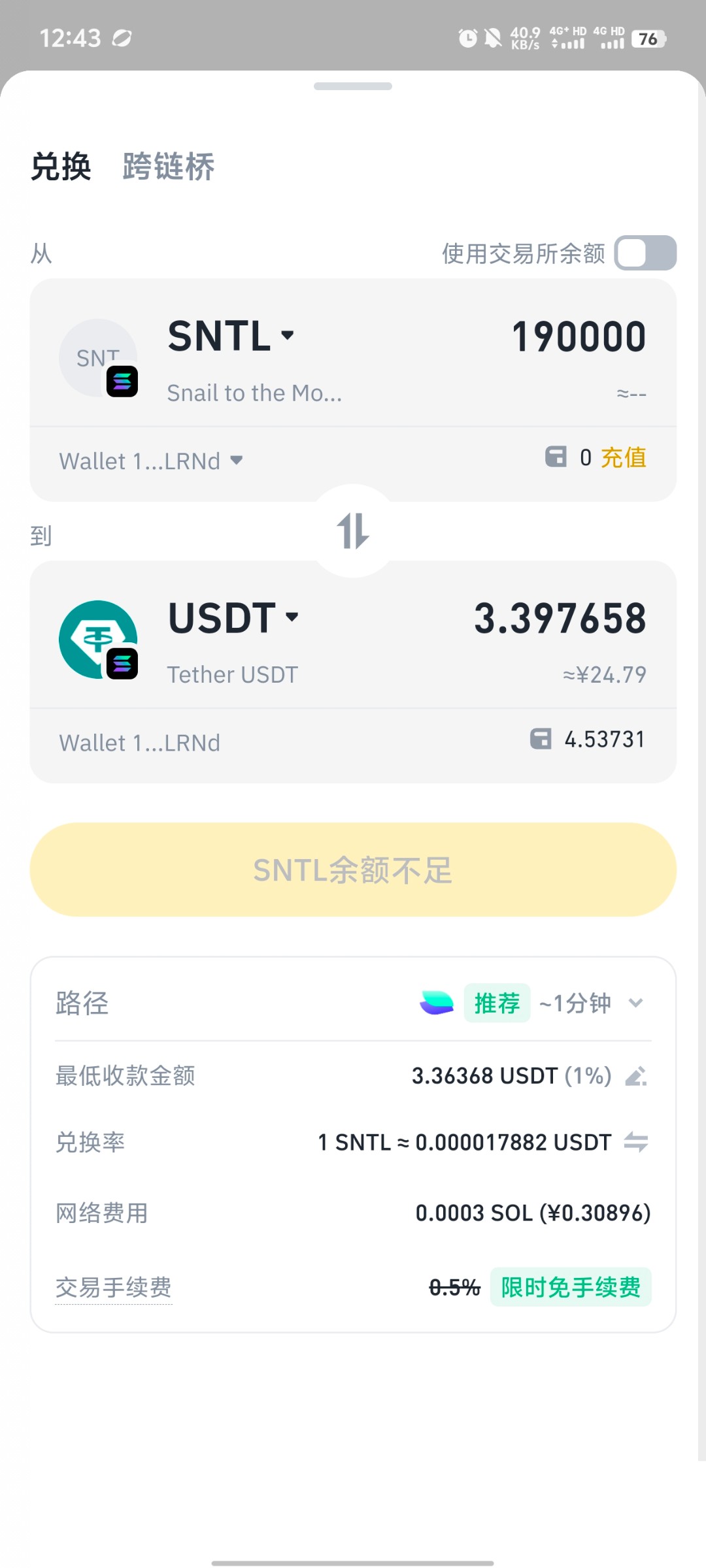Expand the 路径 route options
This screenshot has height=1568, width=706.
(x=635, y=1003)
